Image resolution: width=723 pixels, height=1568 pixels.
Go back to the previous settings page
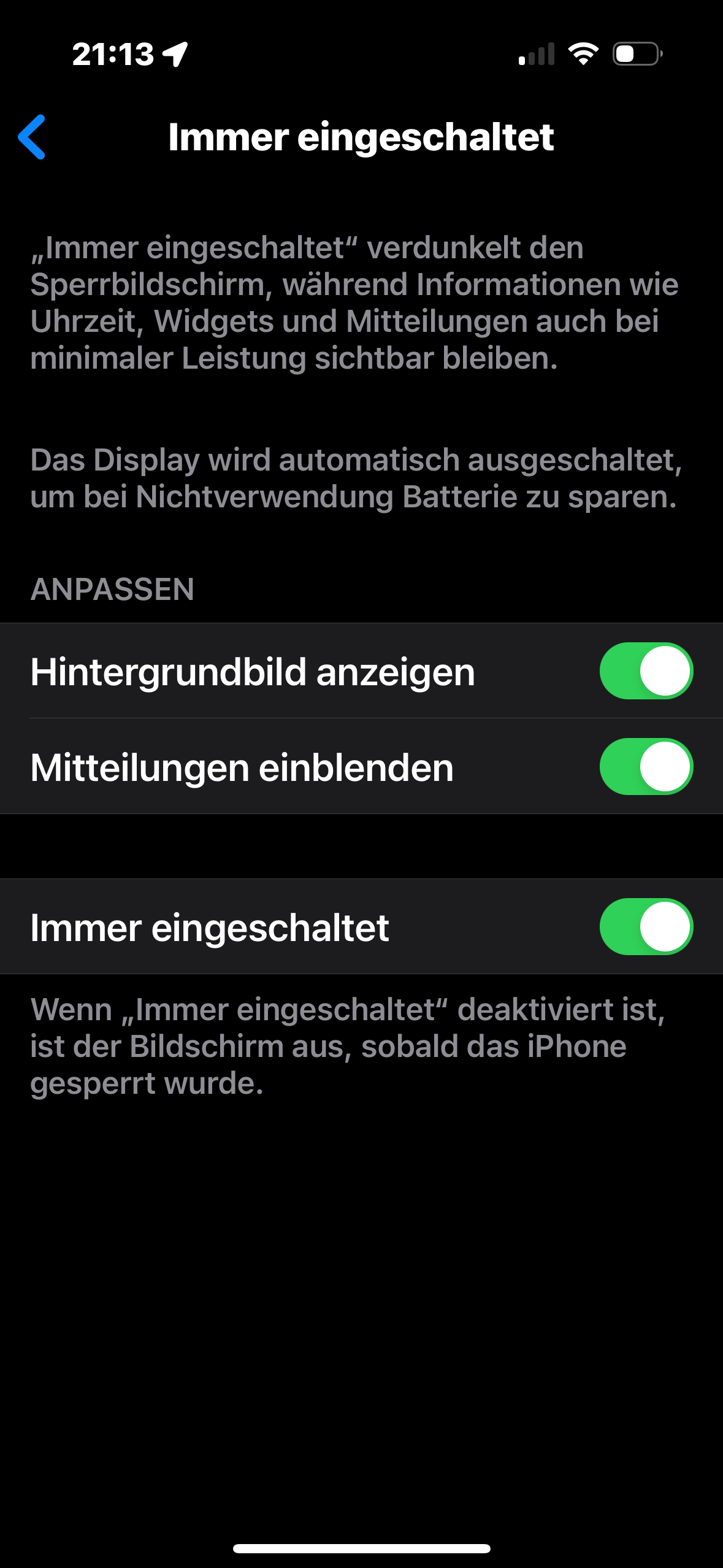tap(32, 137)
